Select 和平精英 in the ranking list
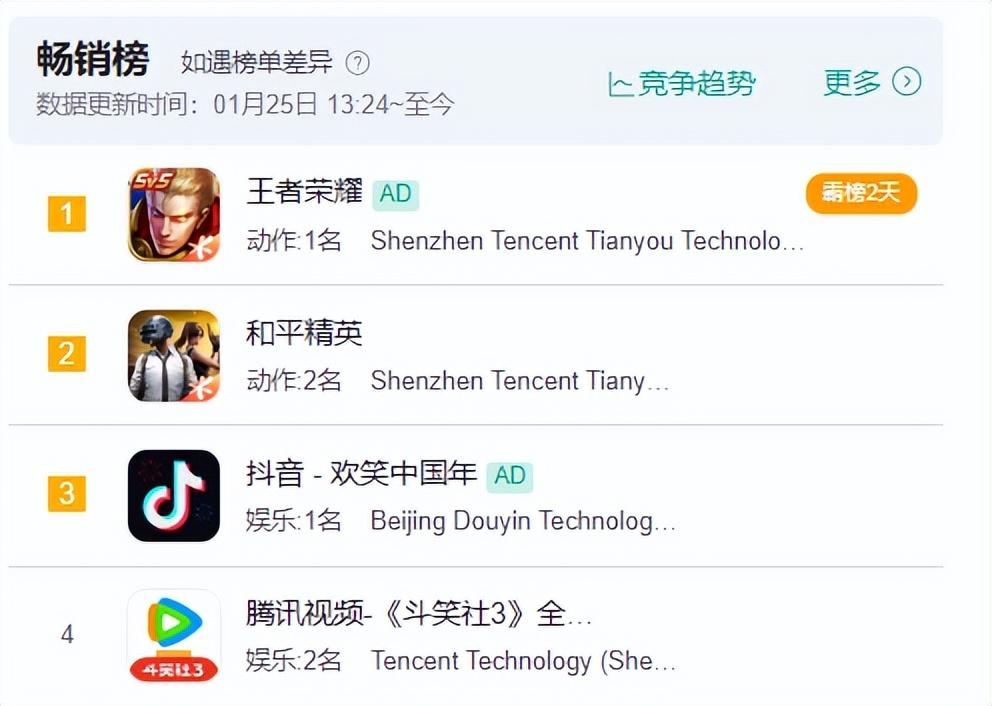The width and height of the screenshot is (992, 706). [x=304, y=332]
